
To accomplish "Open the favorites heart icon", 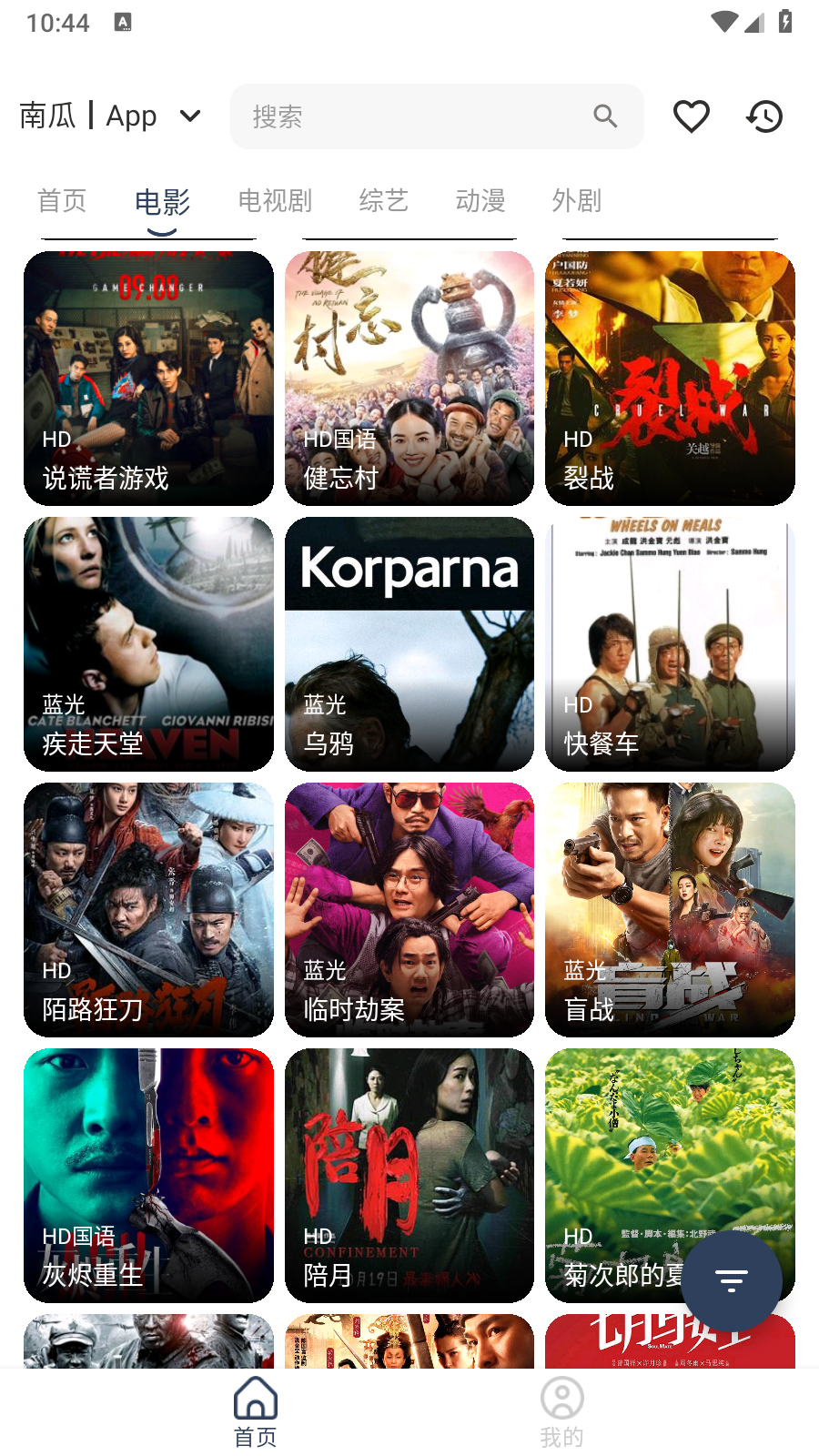I will pyautogui.click(x=691, y=116).
